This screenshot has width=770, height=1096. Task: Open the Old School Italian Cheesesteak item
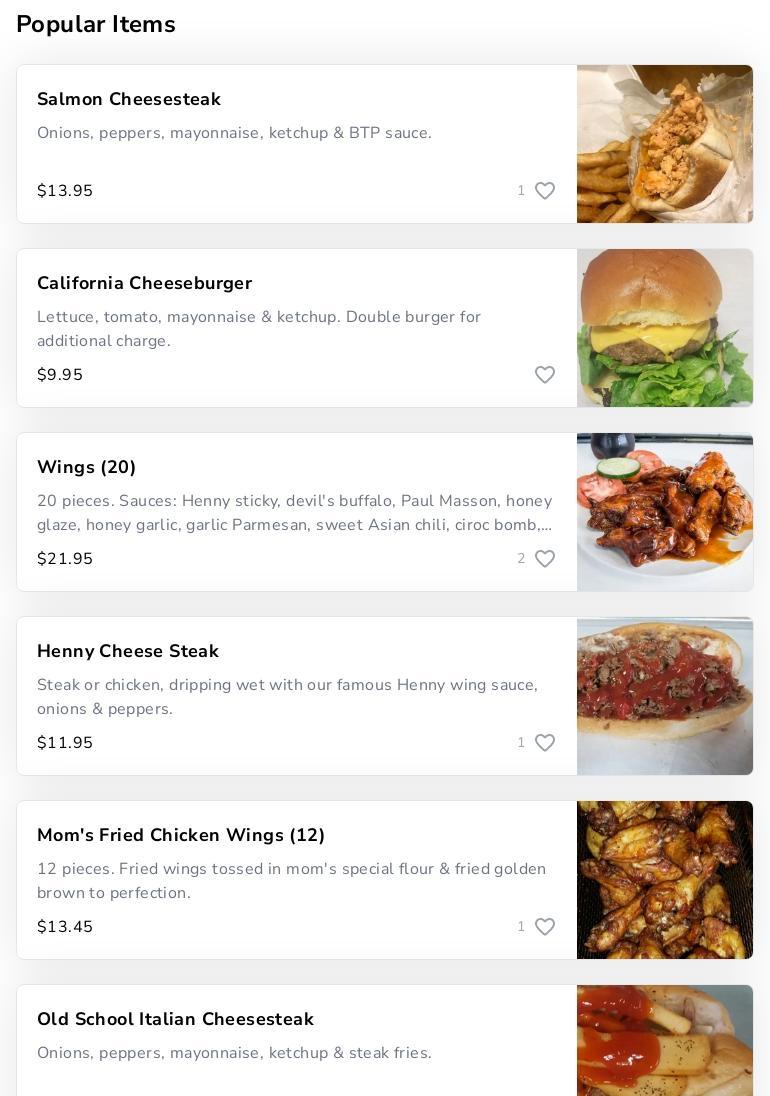point(175,1019)
